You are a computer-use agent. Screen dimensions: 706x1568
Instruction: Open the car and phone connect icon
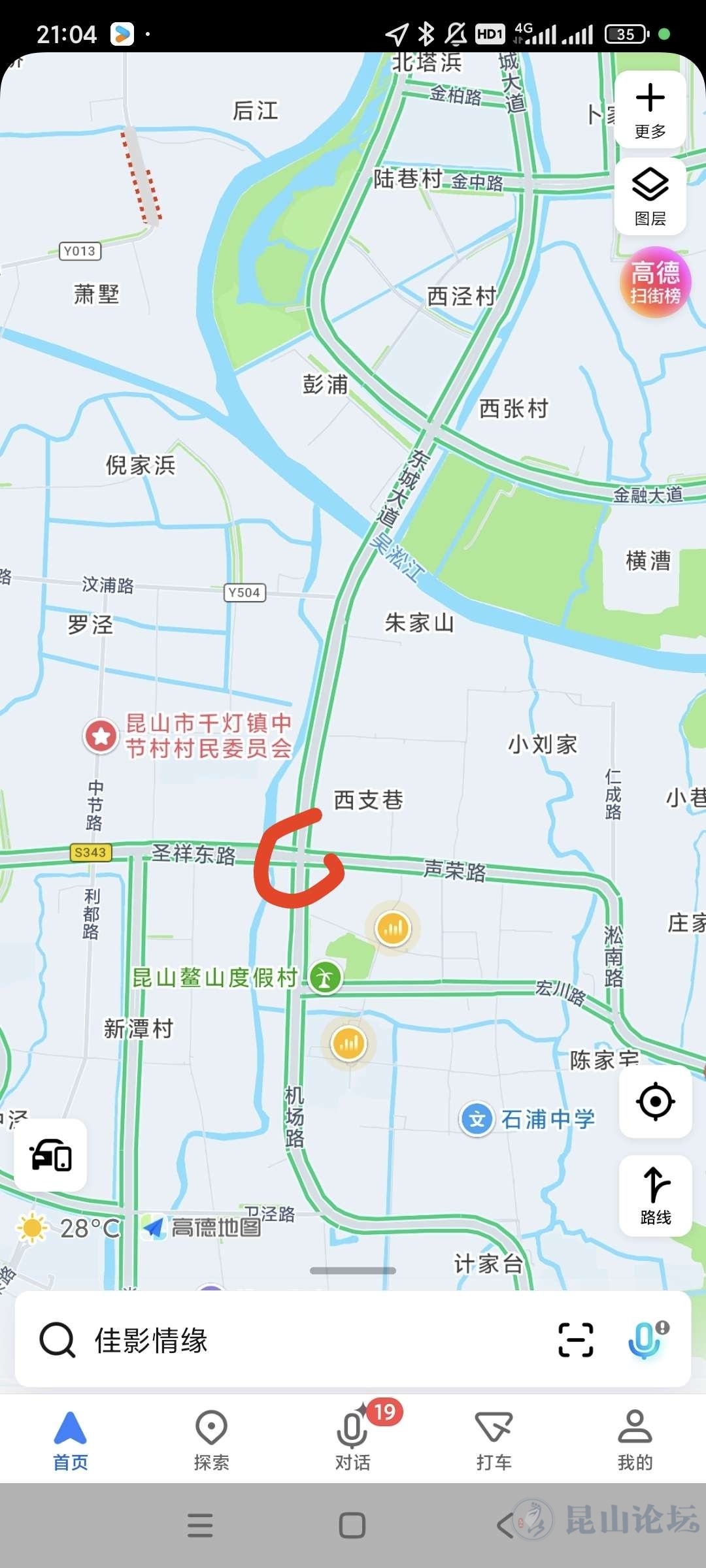click(51, 1155)
